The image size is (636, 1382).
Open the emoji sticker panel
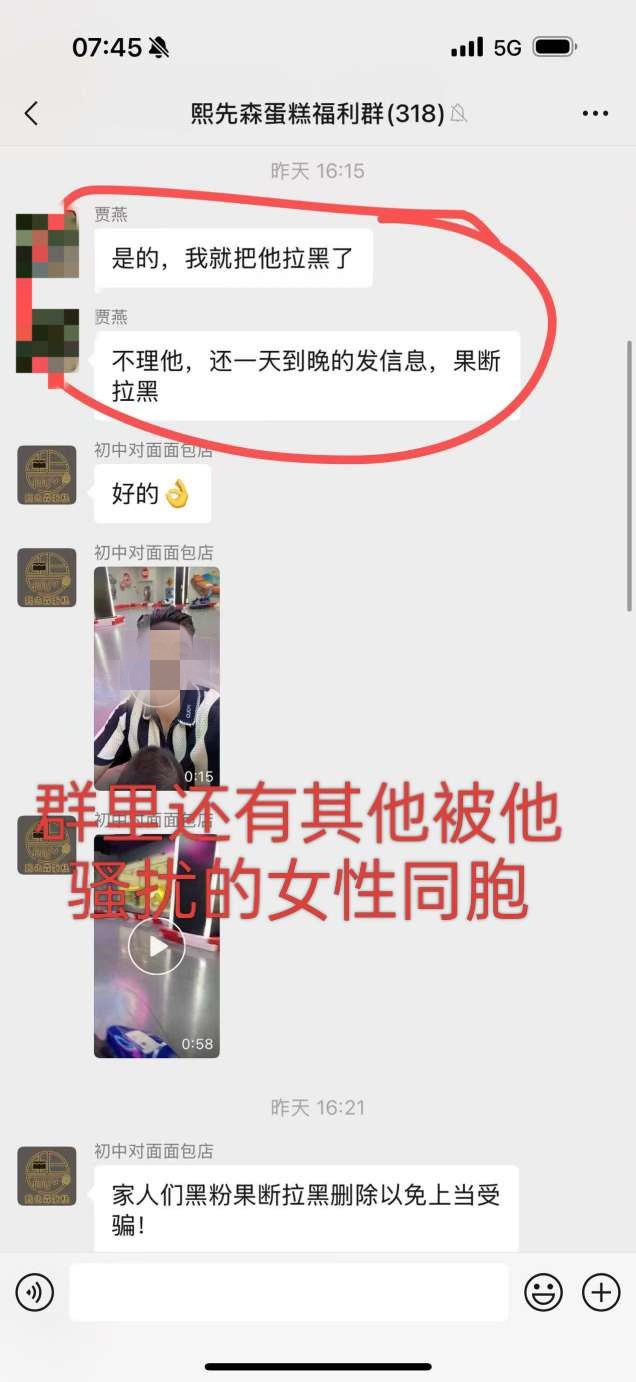coord(544,1293)
